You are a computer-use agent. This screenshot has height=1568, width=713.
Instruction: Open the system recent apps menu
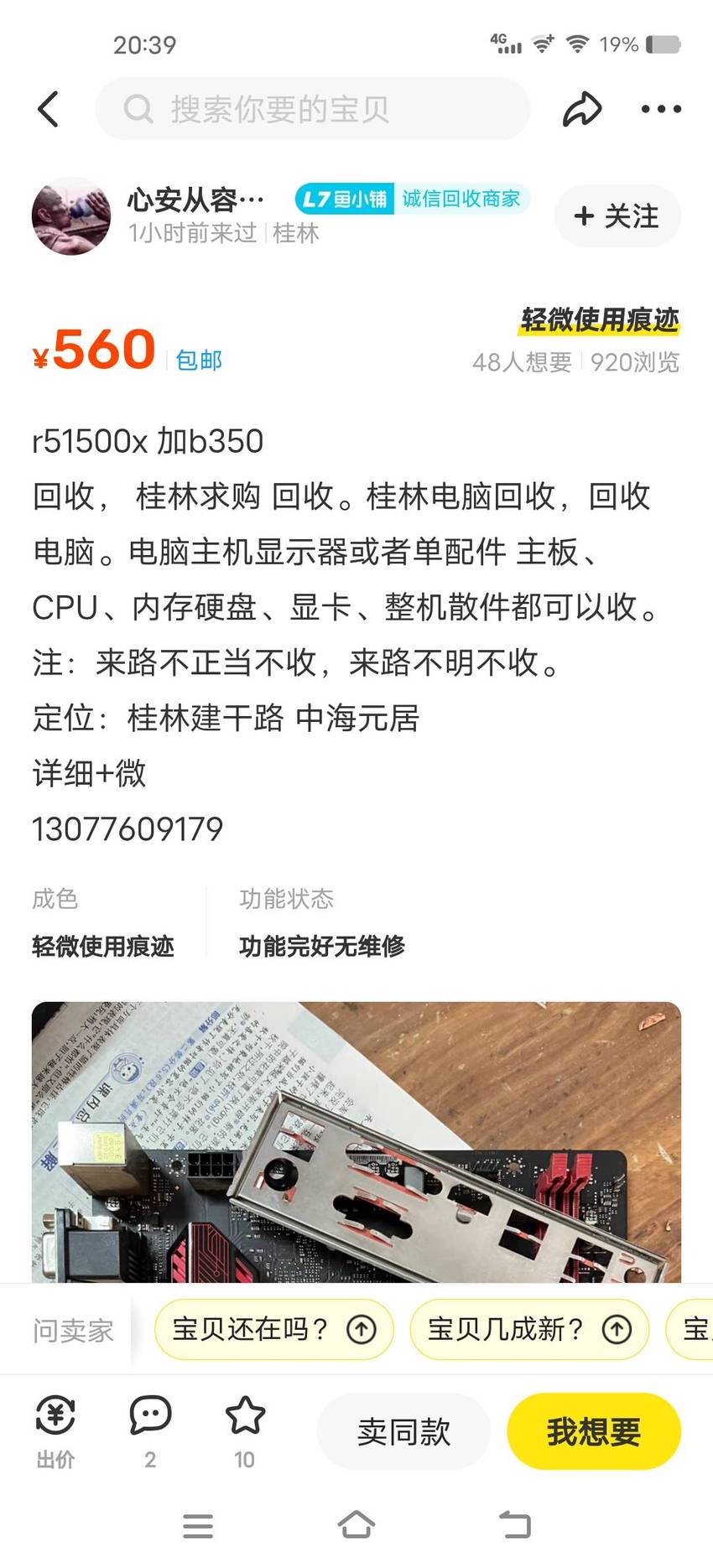pyautogui.click(x=198, y=1525)
